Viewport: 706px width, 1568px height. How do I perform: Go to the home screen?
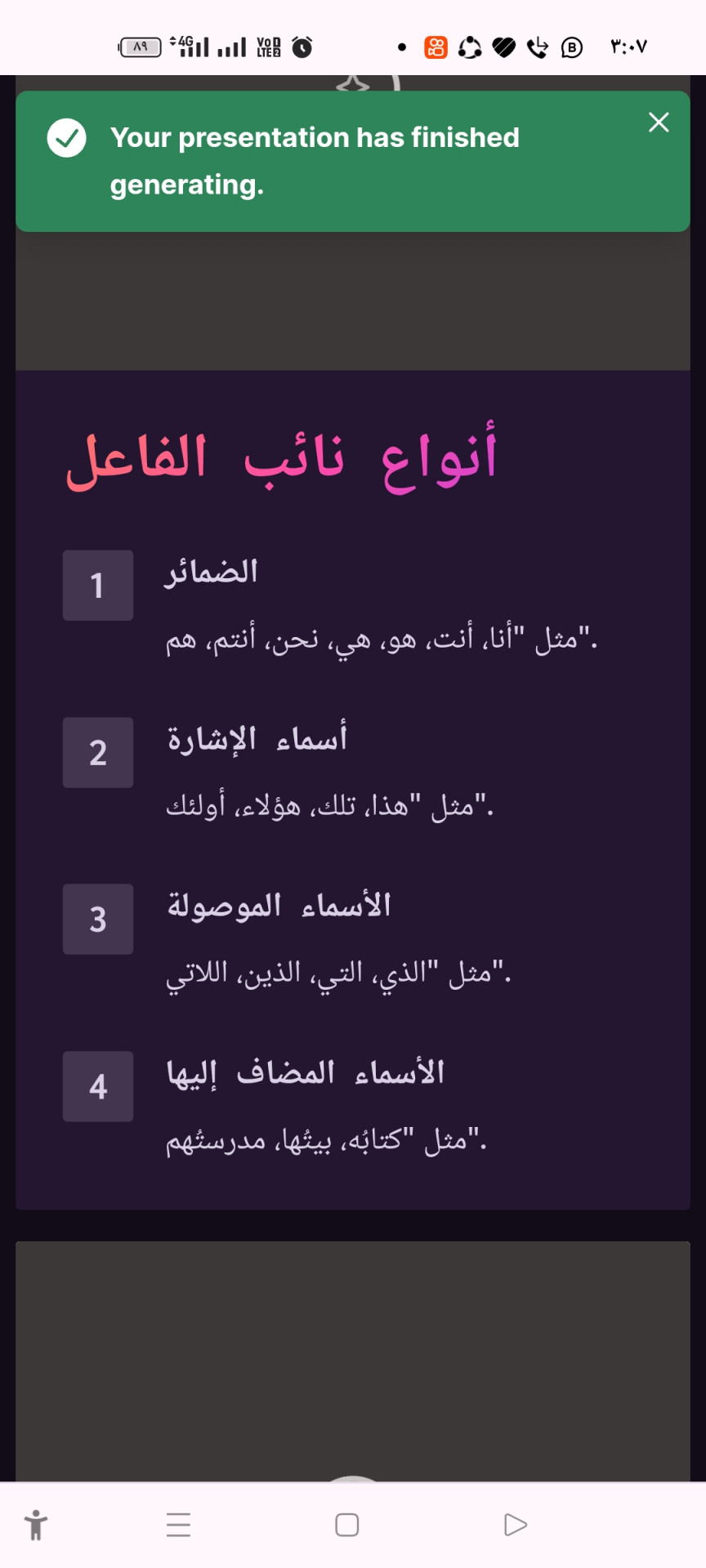[347, 1525]
